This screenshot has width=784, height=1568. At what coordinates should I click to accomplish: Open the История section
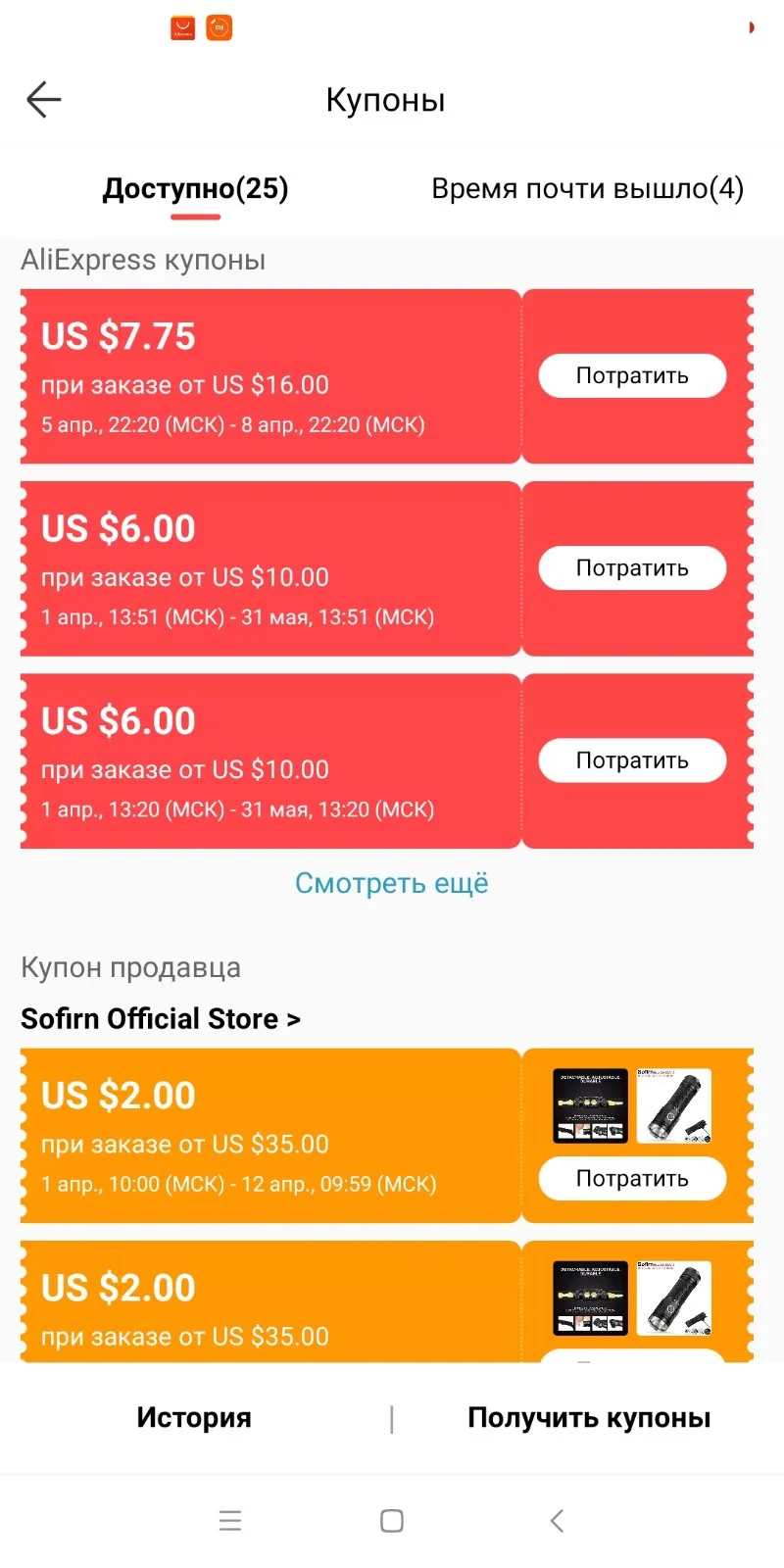(194, 1417)
